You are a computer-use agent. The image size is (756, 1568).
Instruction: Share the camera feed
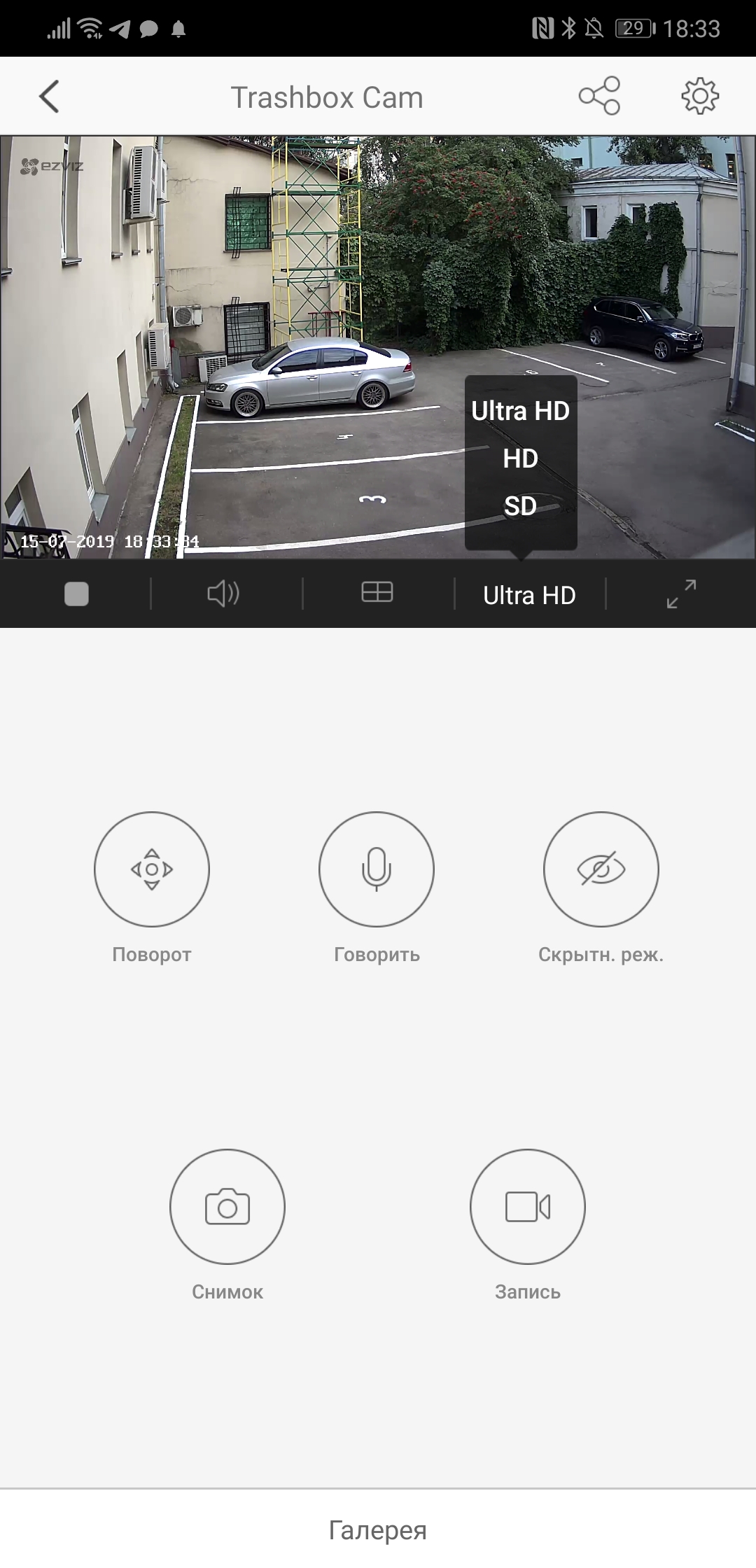[599, 96]
